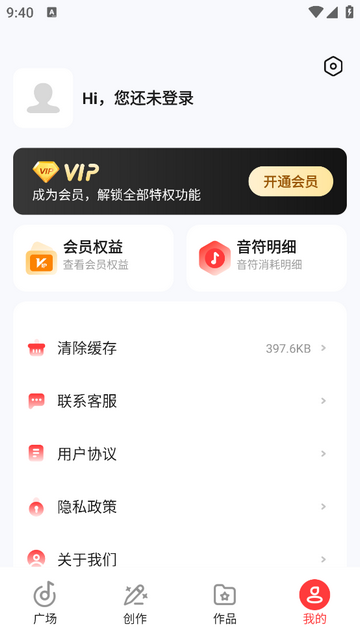View the 用户协议
Image resolution: width=360 pixels, height=639 pixels.
[x=180, y=454]
